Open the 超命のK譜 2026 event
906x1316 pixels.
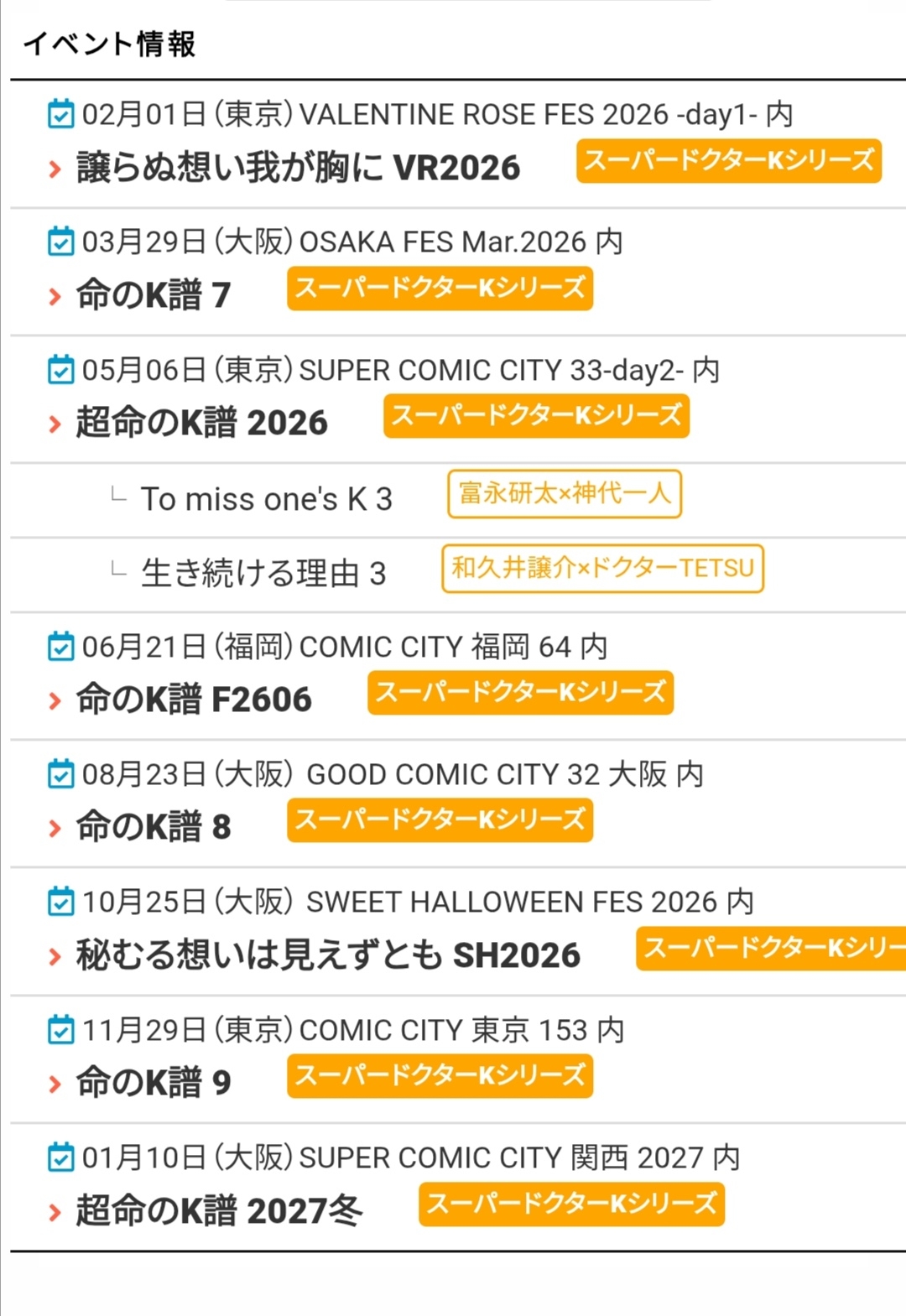coord(201,423)
